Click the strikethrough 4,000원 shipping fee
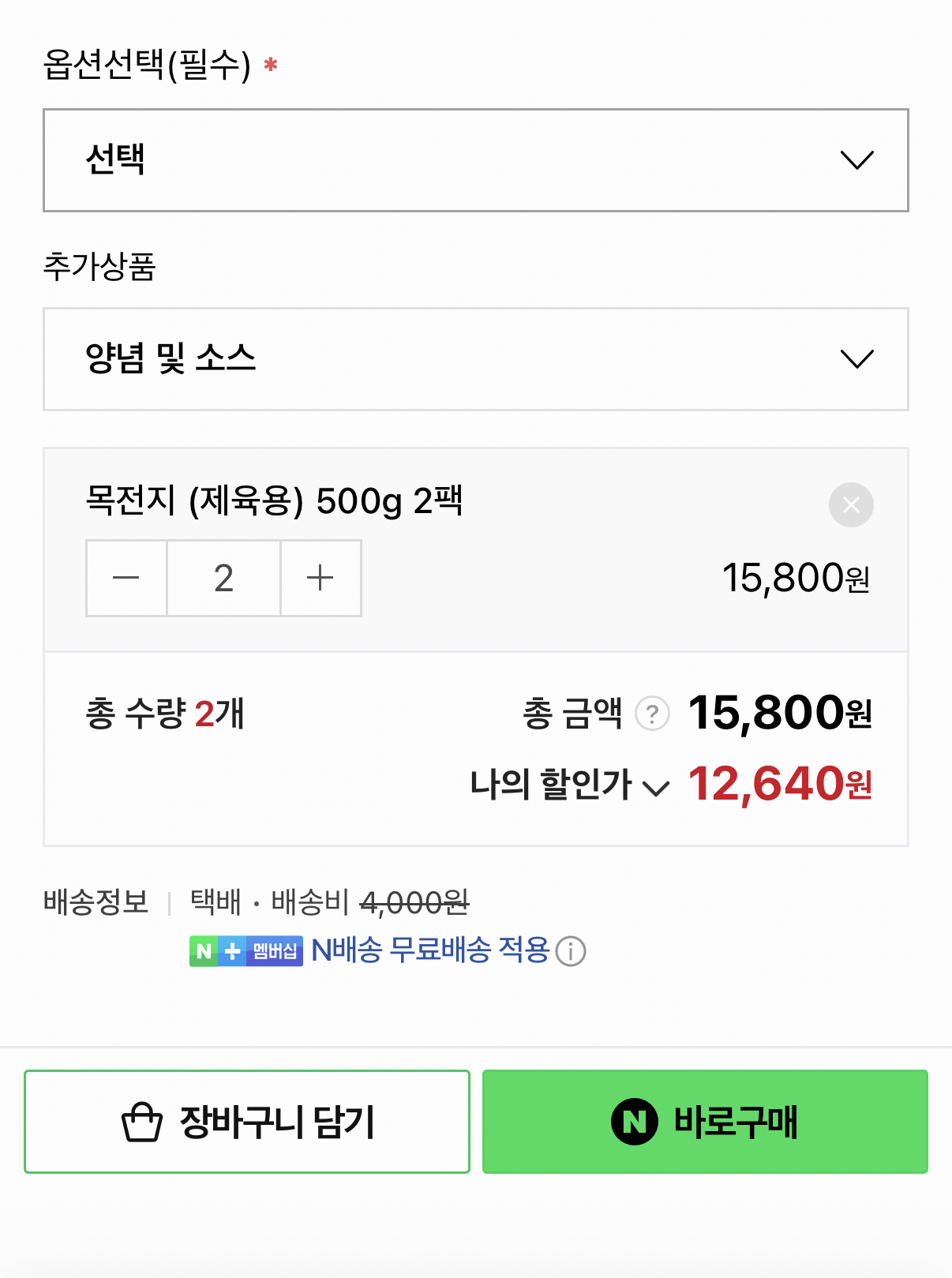Image resolution: width=952 pixels, height=1278 pixels. click(414, 902)
